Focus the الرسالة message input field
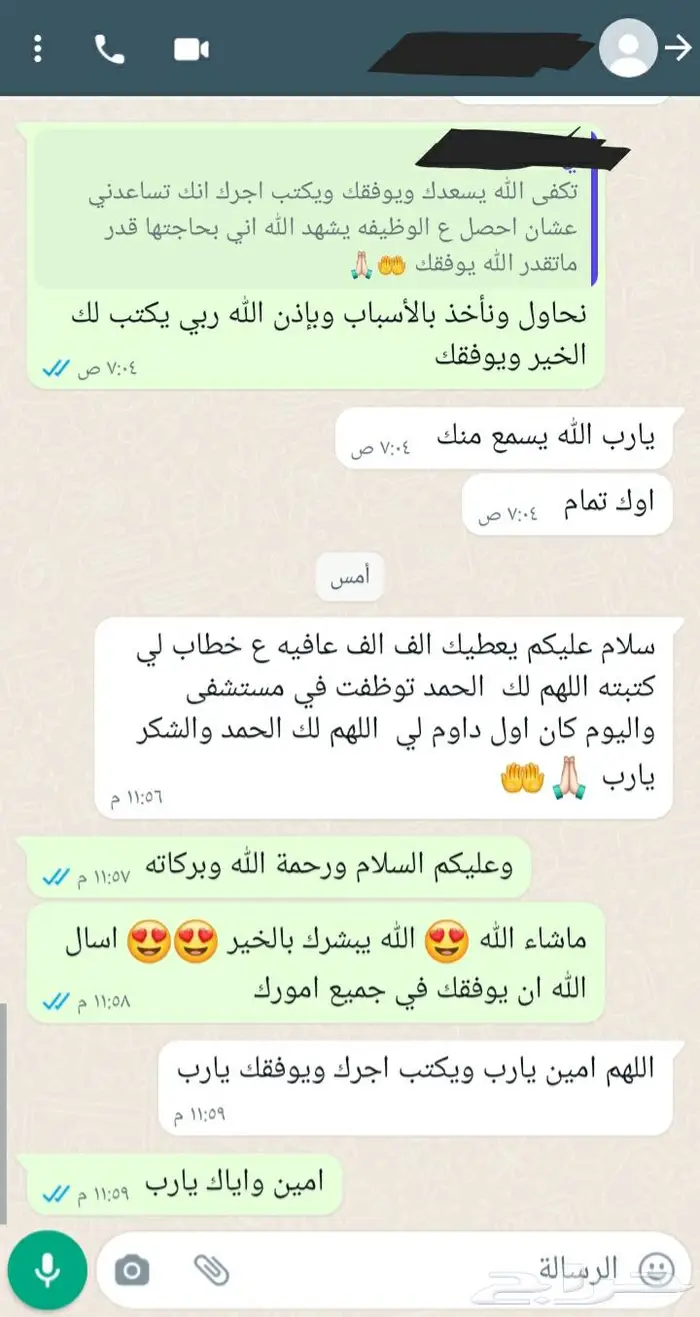Screen dimensions: 700x1317 point(450,1271)
